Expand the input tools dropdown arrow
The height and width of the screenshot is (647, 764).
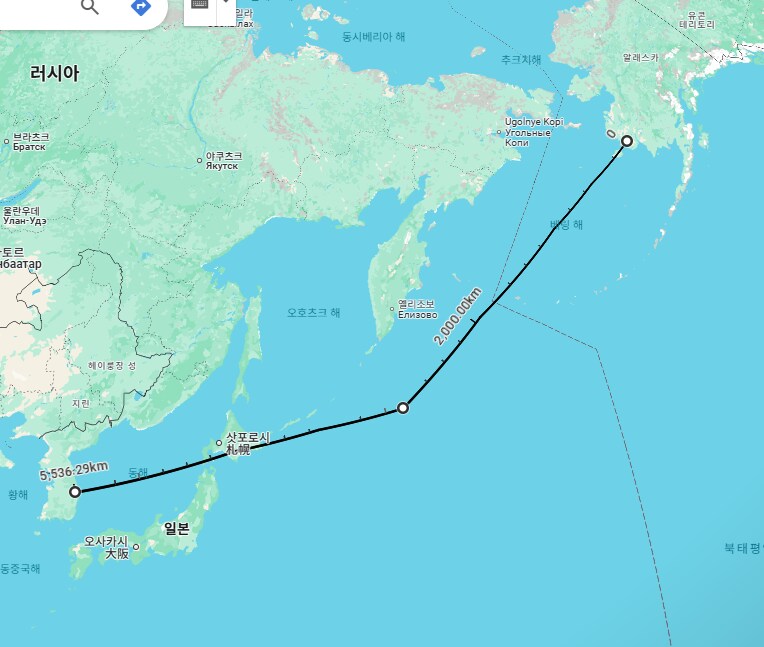coord(224,5)
